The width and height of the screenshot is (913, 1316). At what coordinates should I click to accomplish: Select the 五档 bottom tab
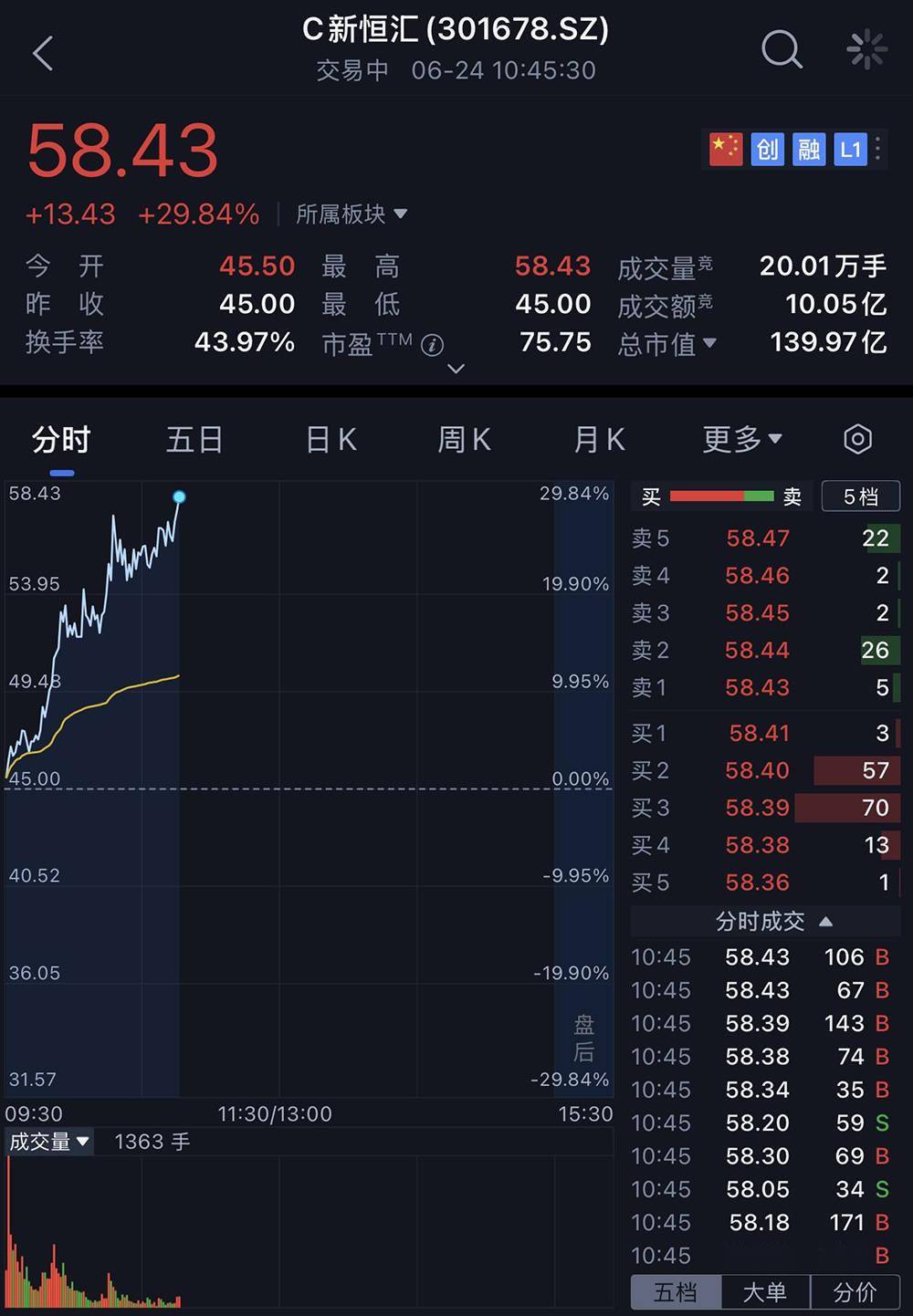pos(676,1292)
